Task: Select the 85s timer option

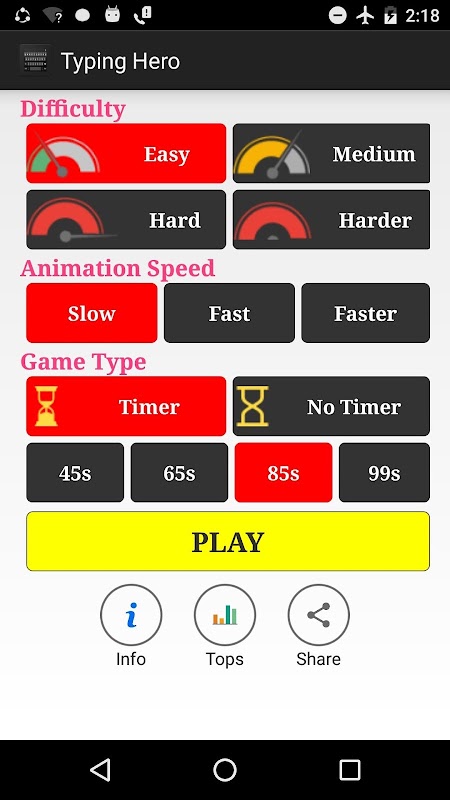Action: pos(283,472)
